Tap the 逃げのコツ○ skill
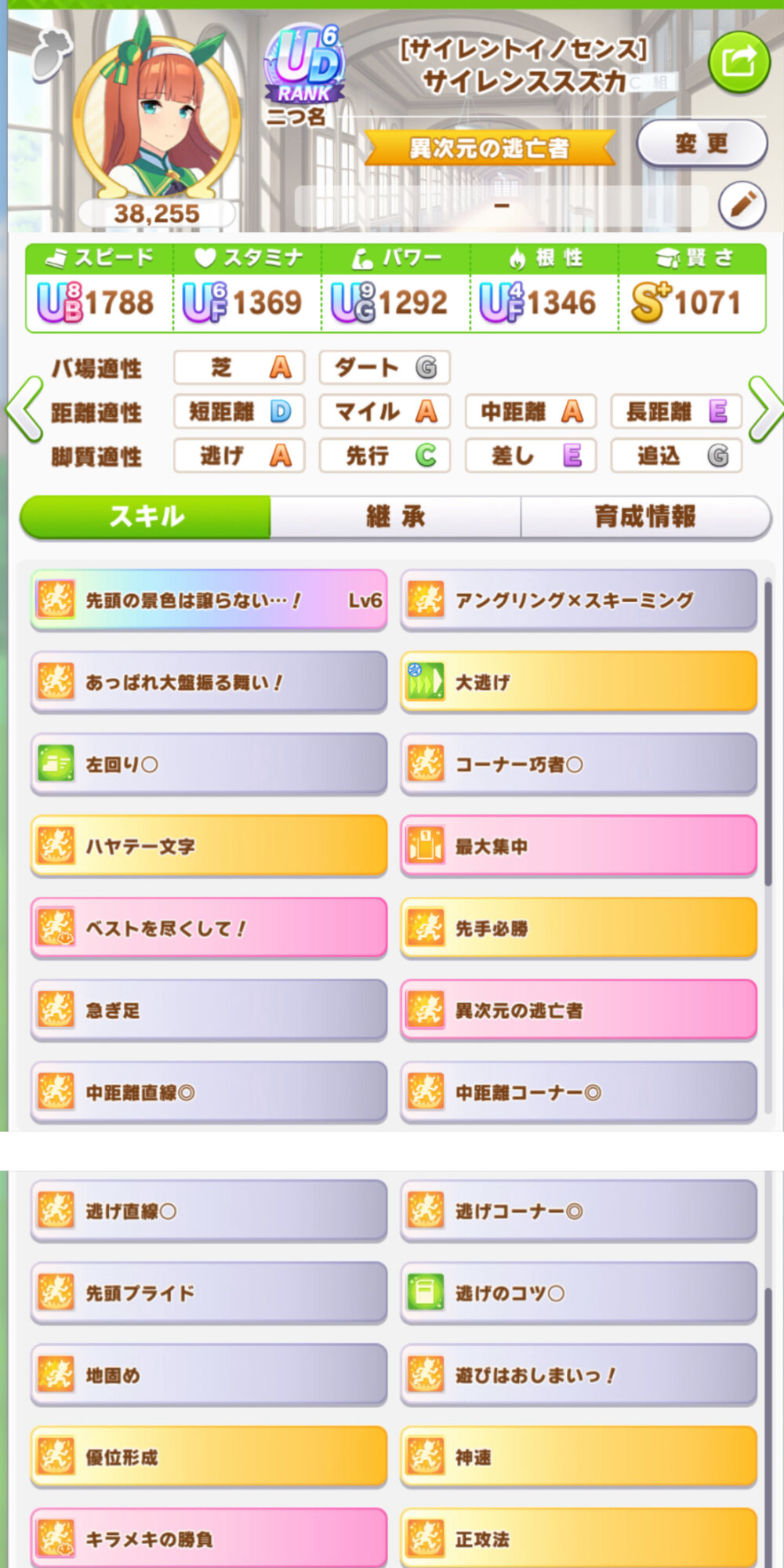Image resolution: width=784 pixels, height=1568 pixels. click(579, 1293)
